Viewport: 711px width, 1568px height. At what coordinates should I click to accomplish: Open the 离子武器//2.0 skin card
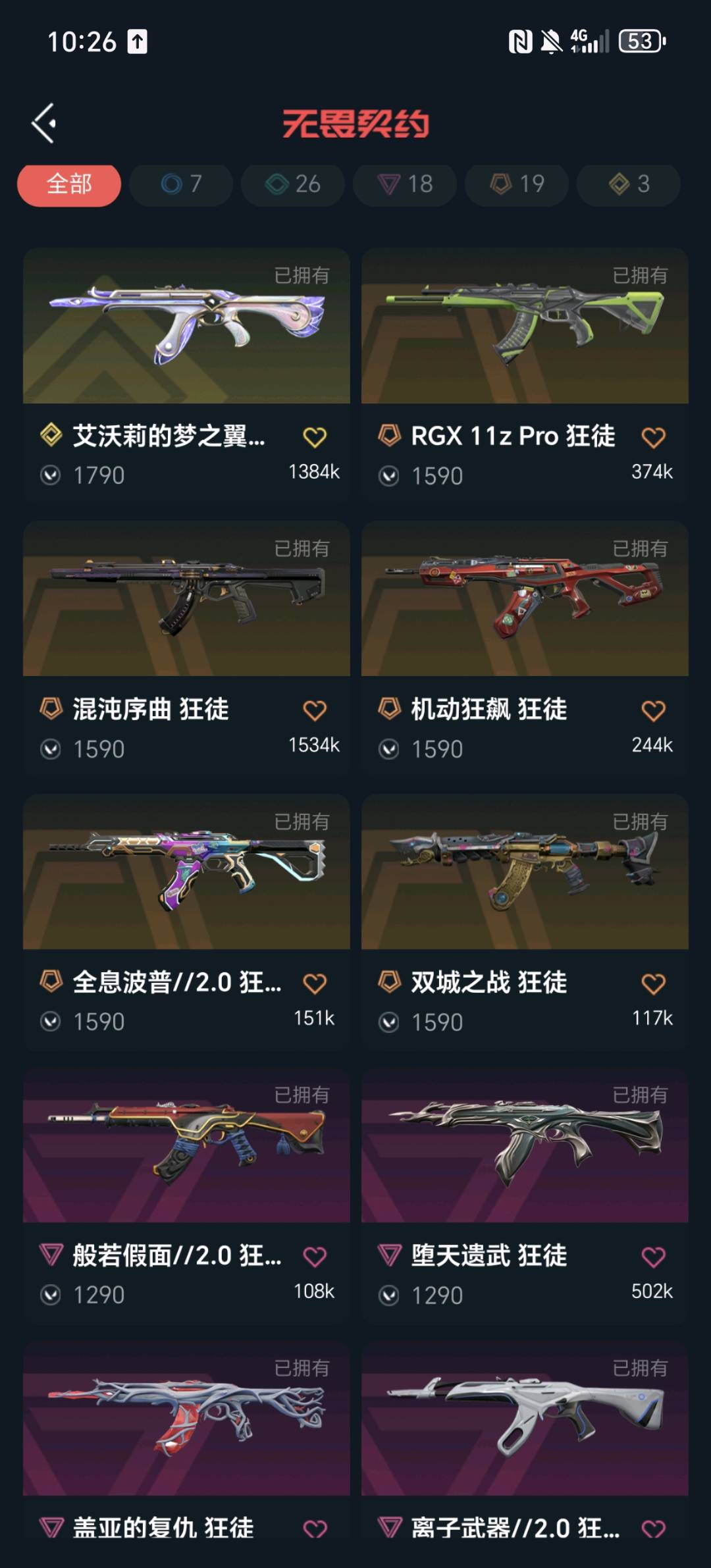(x=525, y=1419)
